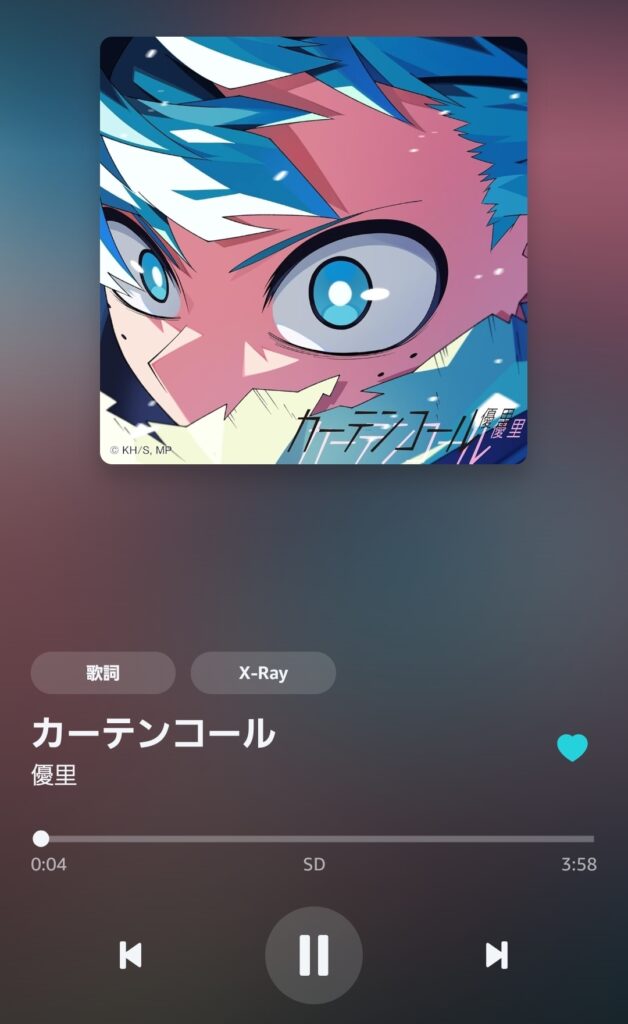Image resolution: width=628 pixels, height=1024 pixels.
Task: Skip to the next track
Action: pos(496,955)
